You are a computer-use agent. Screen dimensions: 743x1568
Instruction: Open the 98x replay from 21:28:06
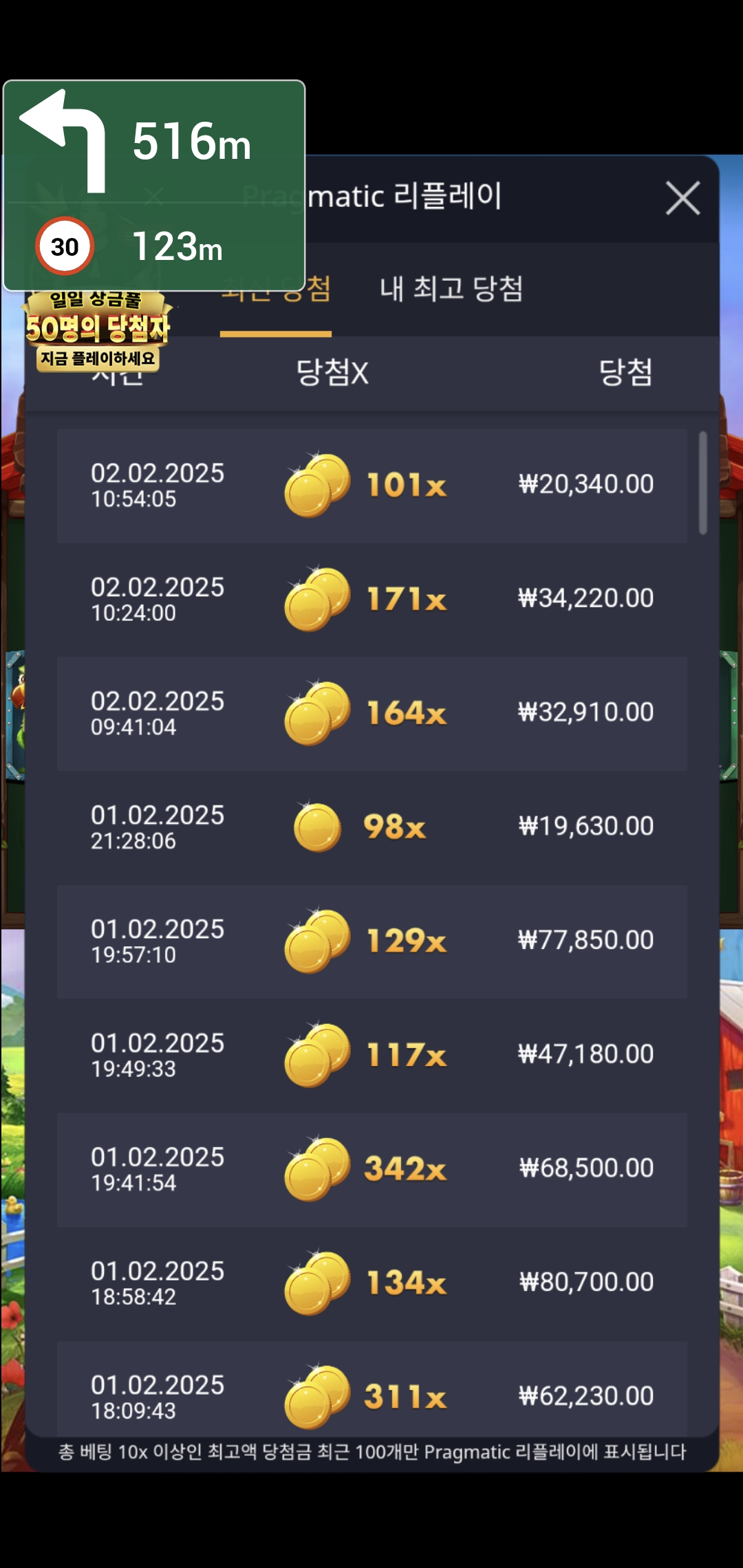371,827
